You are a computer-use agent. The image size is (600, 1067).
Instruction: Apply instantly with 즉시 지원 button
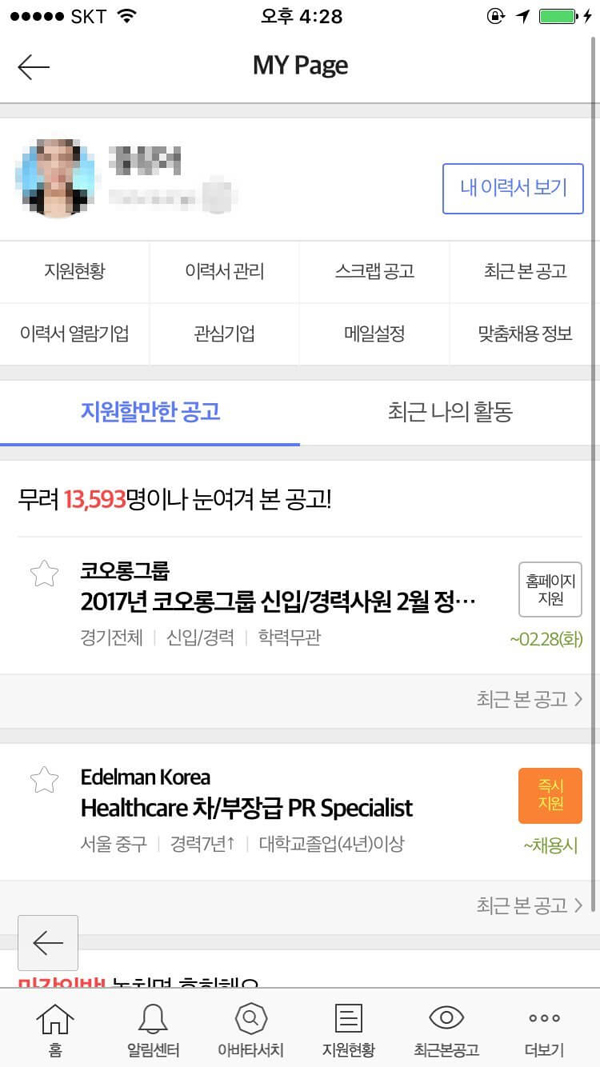550,795
